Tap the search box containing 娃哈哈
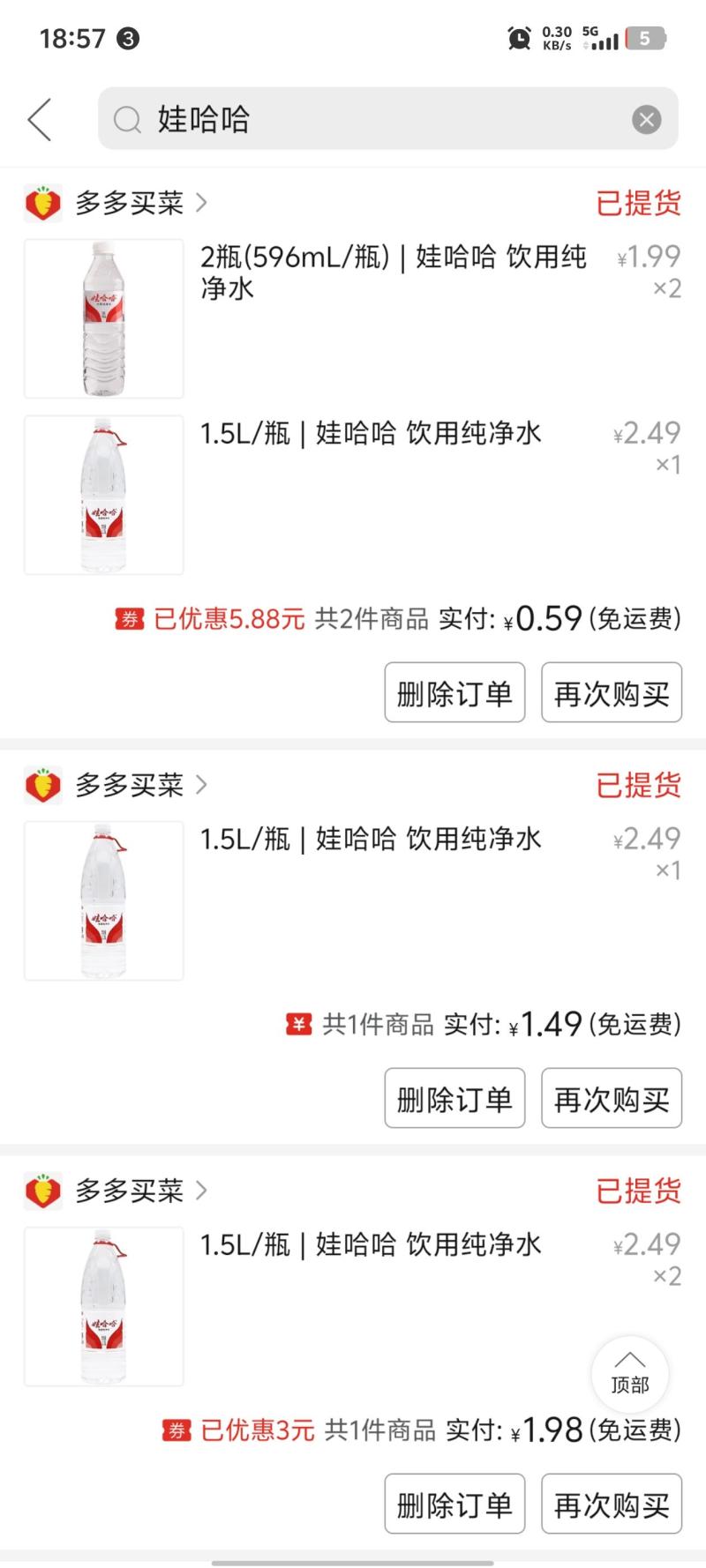The image size is (706, 1568). point(388,119)
